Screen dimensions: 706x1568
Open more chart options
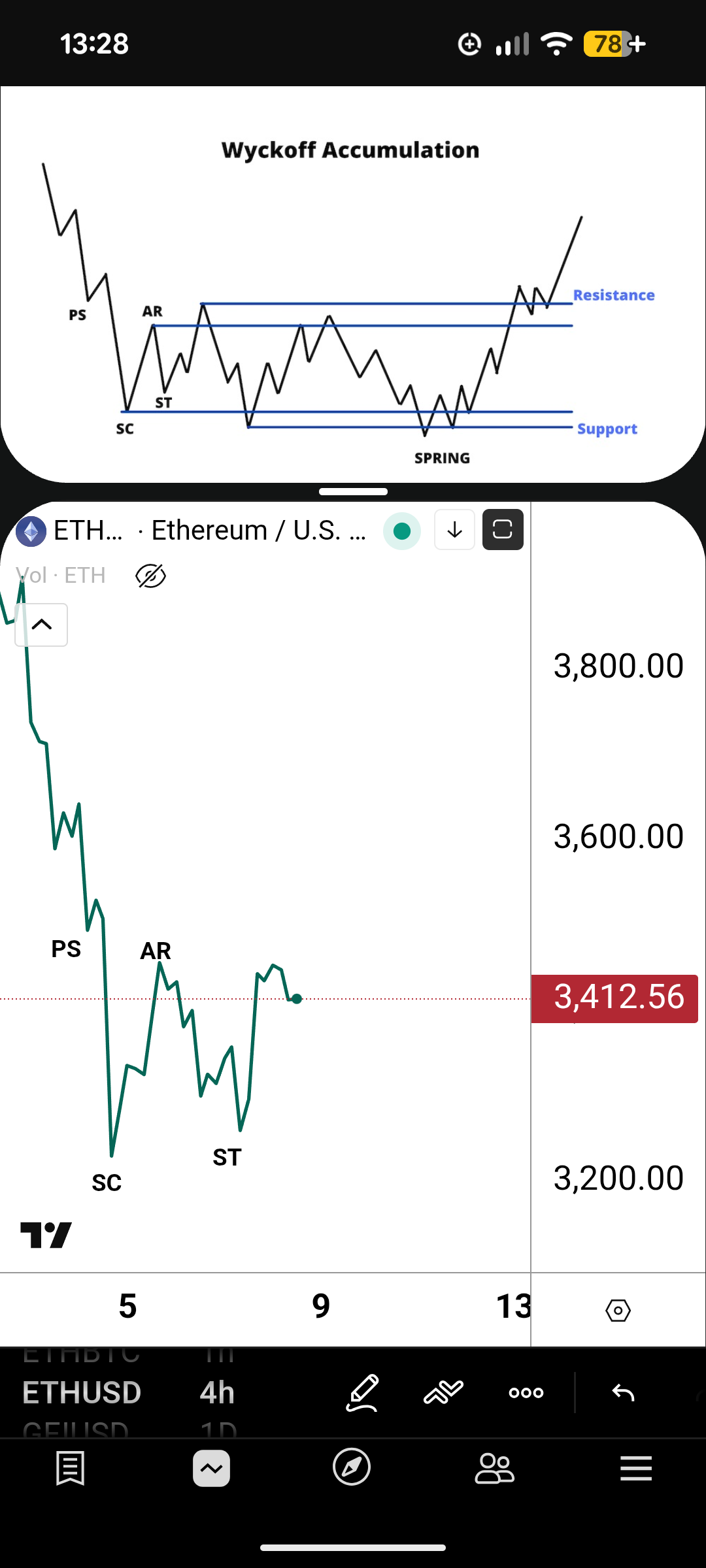[x=526, y=1392]
